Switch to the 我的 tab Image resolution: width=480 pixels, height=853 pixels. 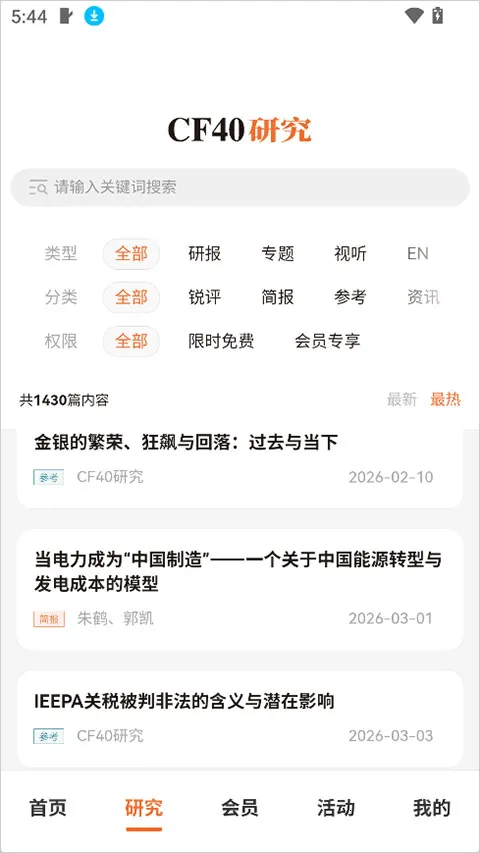click(x=432, y=808)
